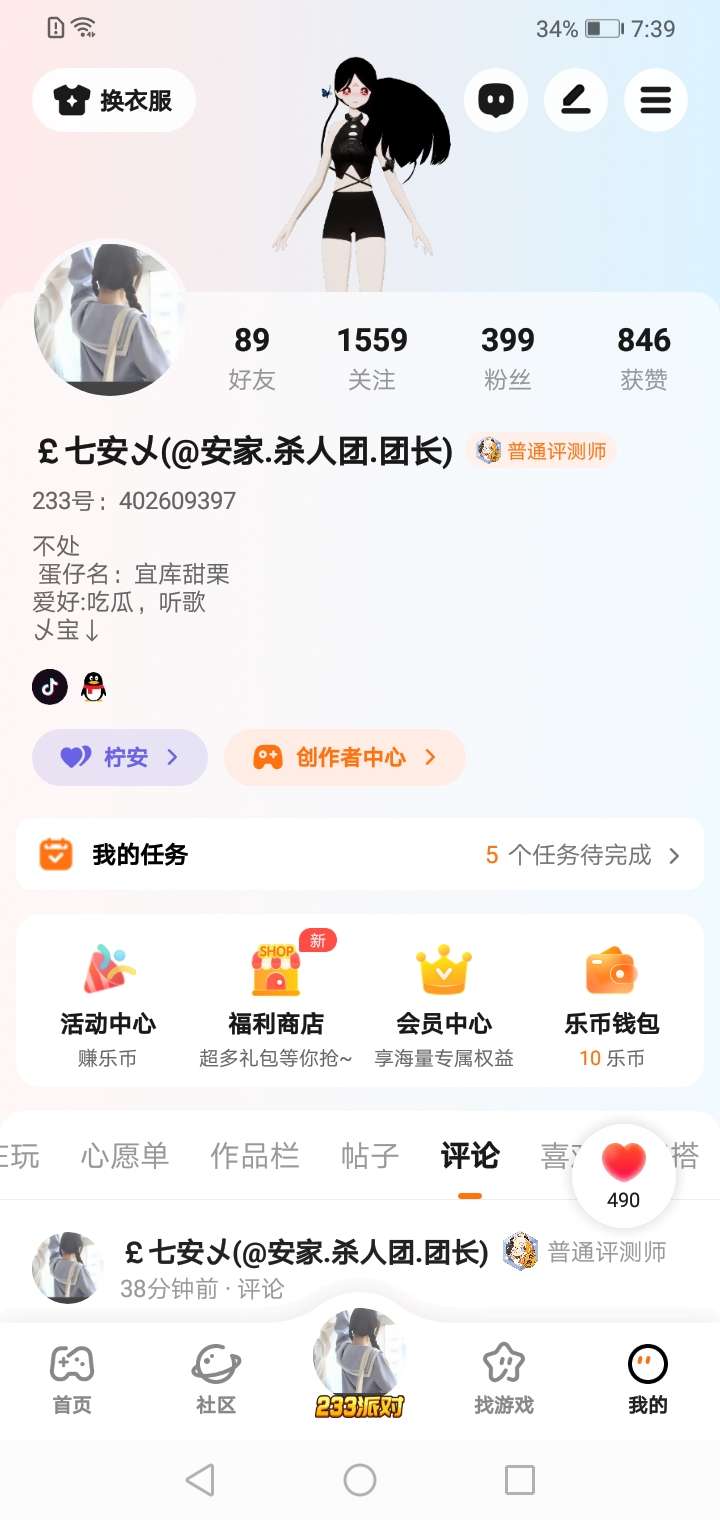
Task: View the 1559 关注 following list
Action: 372,357
